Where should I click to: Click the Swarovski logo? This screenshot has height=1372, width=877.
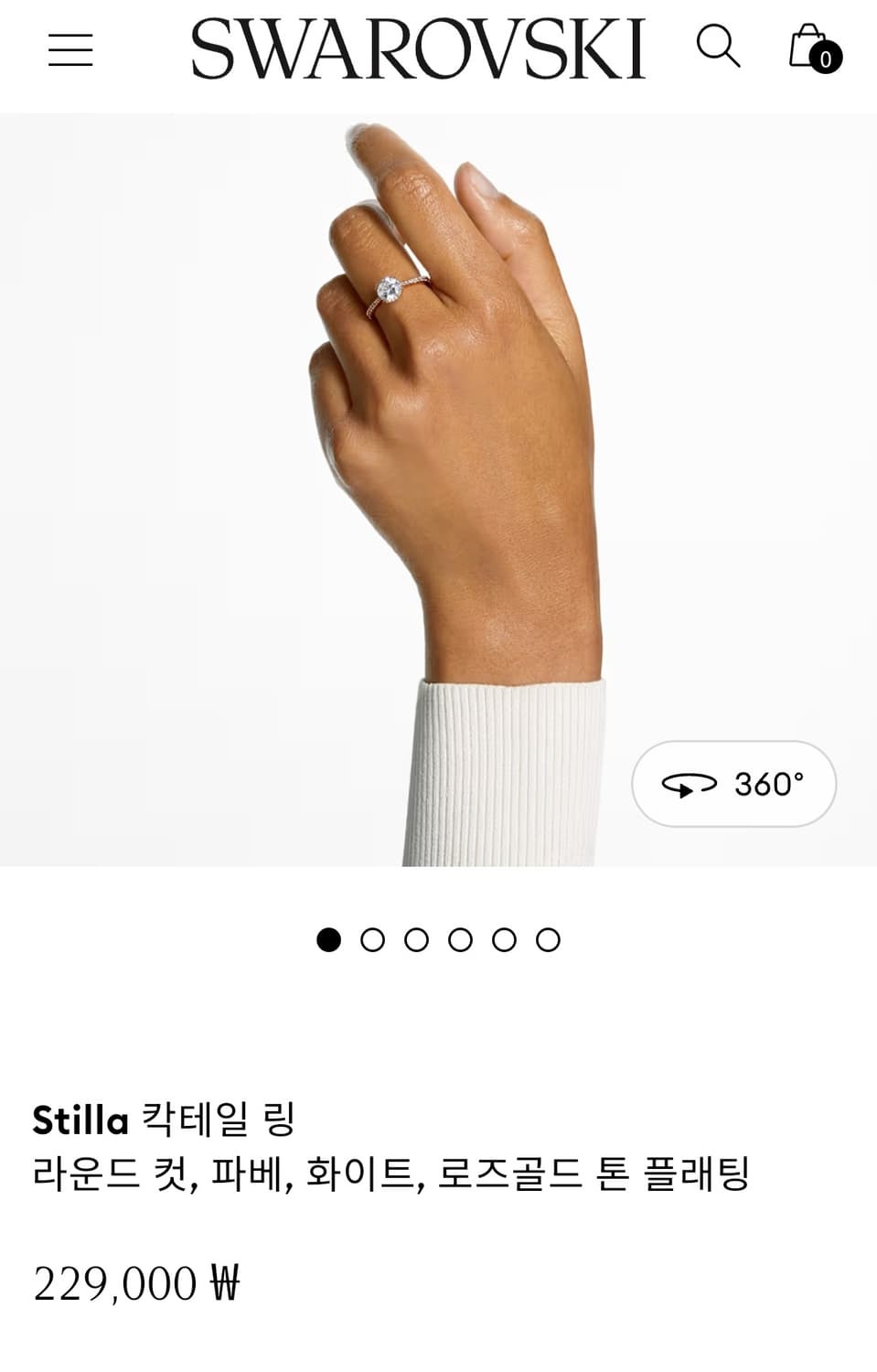click(x=420, y=48)
